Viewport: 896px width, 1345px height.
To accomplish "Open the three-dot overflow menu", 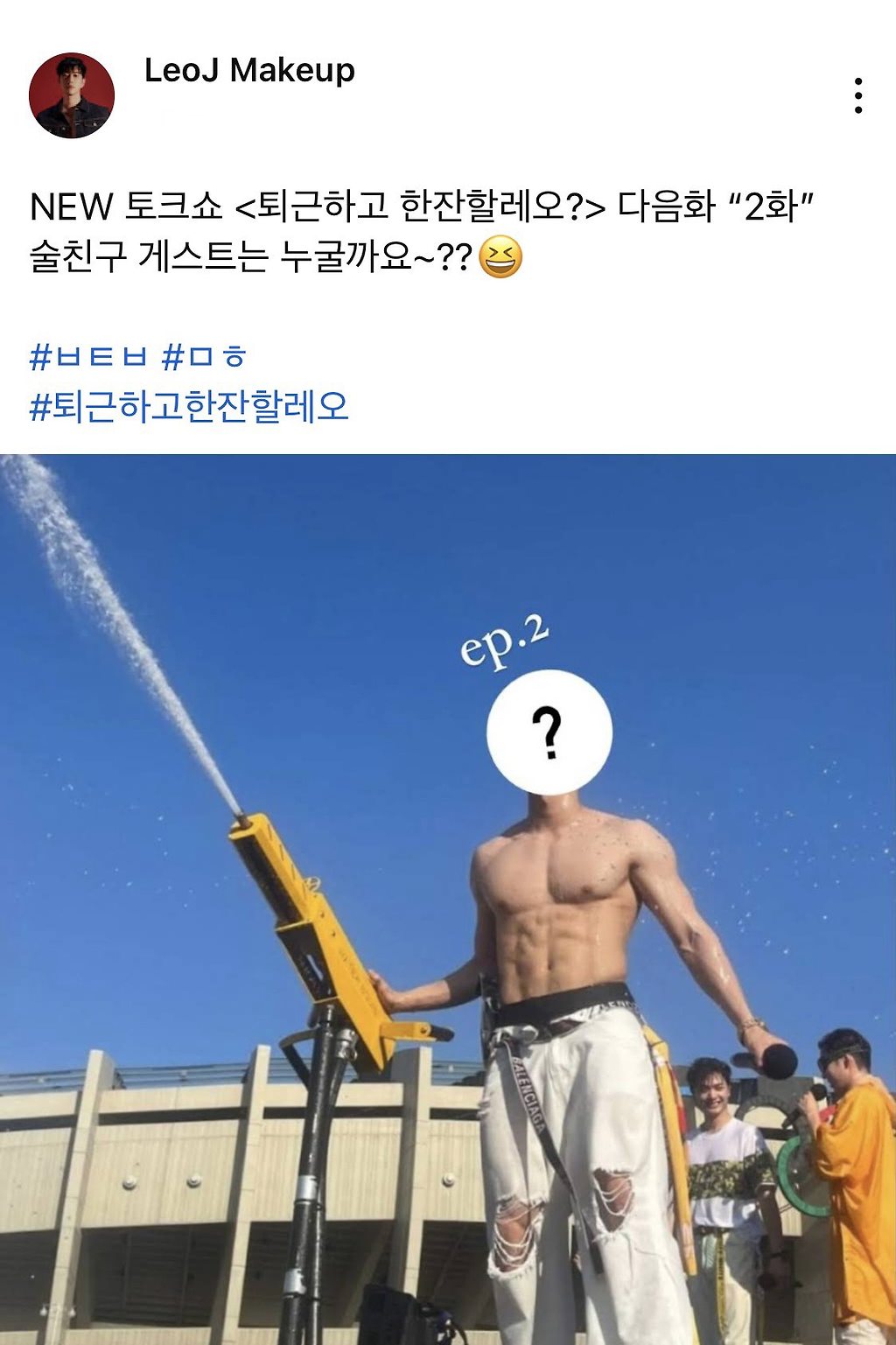I will tap(858, 95).
